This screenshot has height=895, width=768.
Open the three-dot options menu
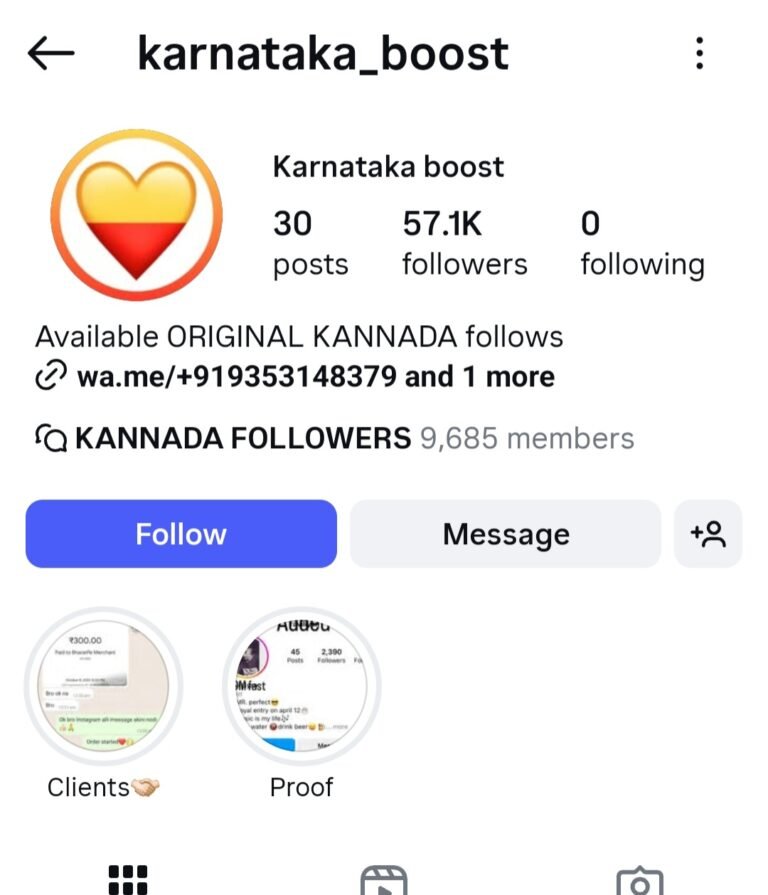(x=700, y=53)
